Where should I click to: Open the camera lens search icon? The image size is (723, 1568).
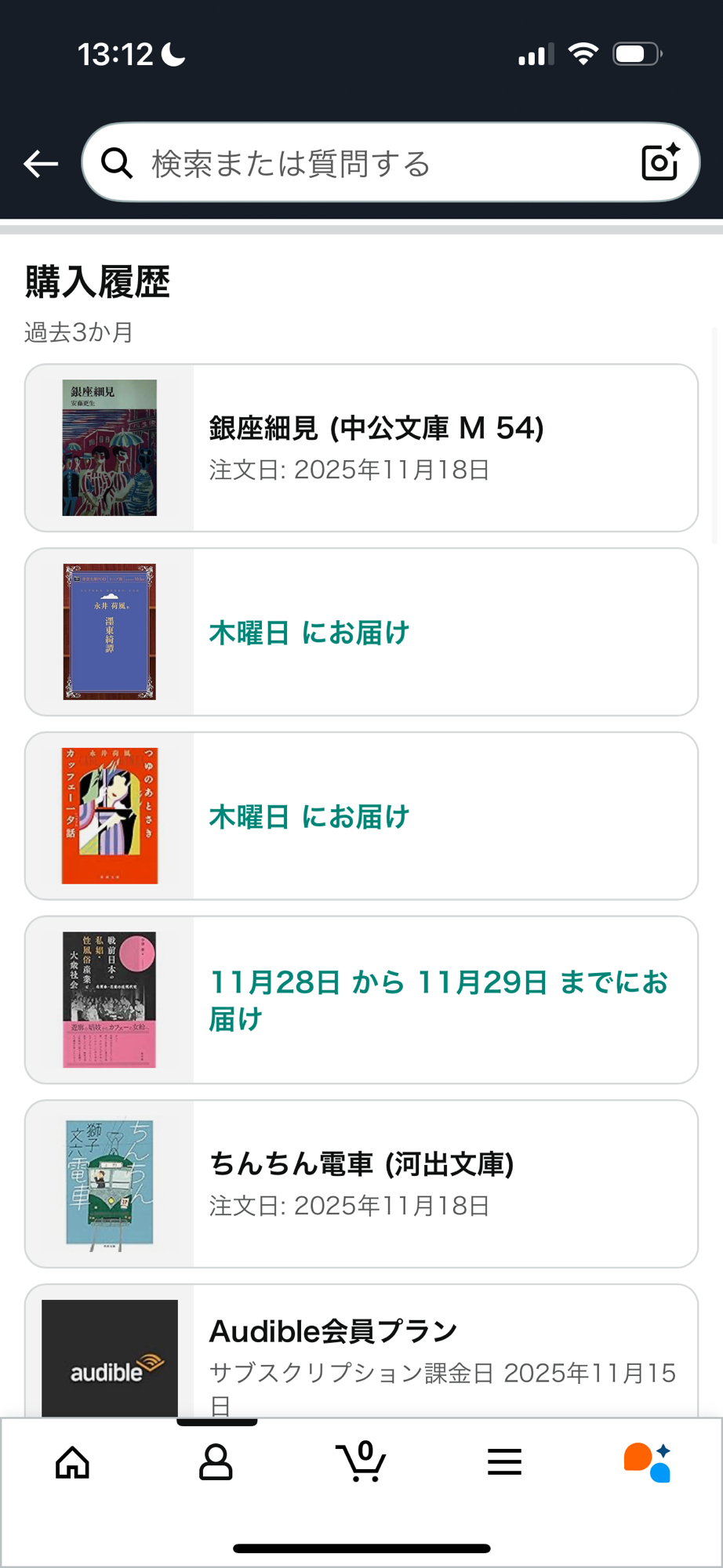pyautogui.click(x=659, y=162)
